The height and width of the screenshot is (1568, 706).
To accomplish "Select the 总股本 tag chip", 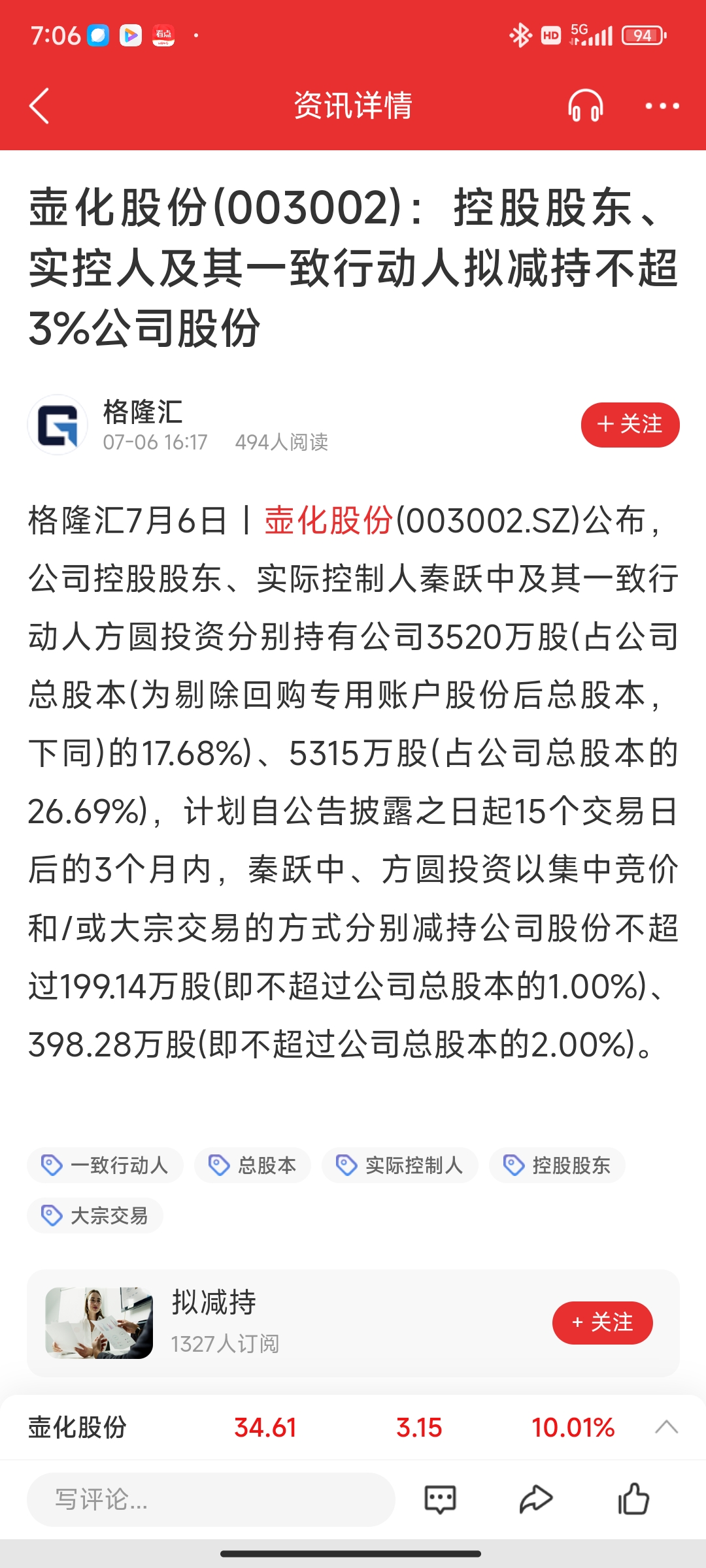I will click(252, 1165).
